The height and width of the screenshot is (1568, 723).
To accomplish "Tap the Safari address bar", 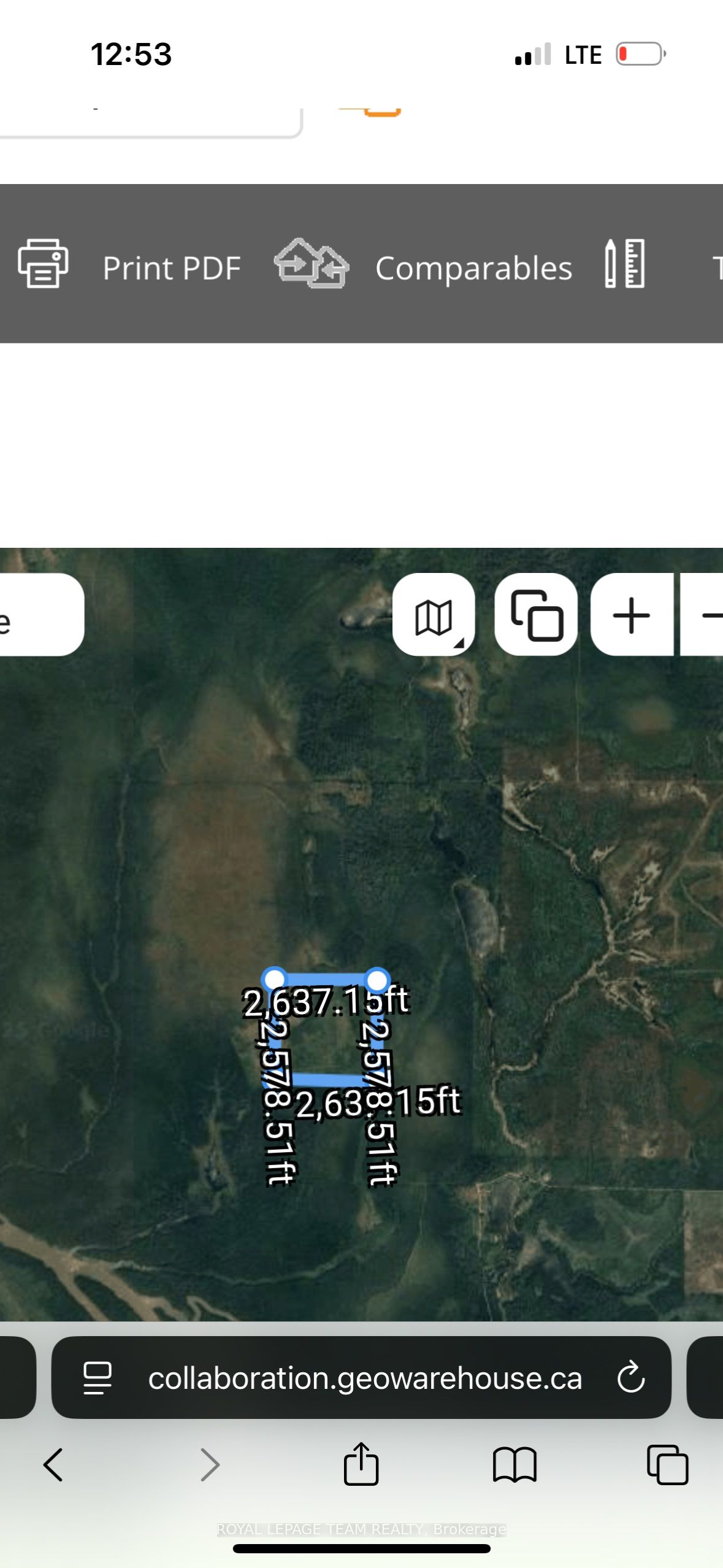I will pyautogui.click(x=364, y=1378).
